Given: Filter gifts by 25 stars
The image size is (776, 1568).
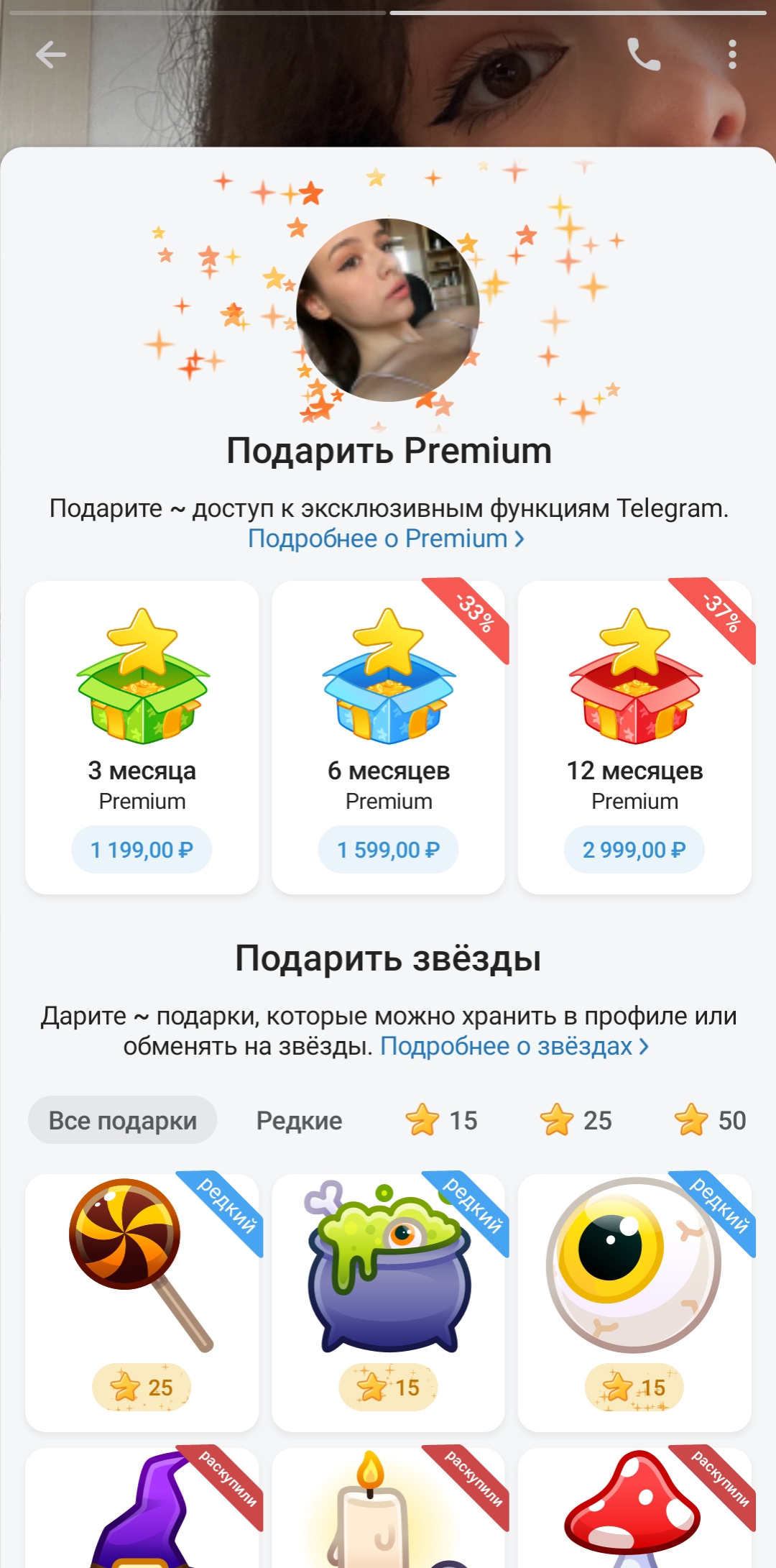Looking at the screenshot, I should coord(576,1120).
